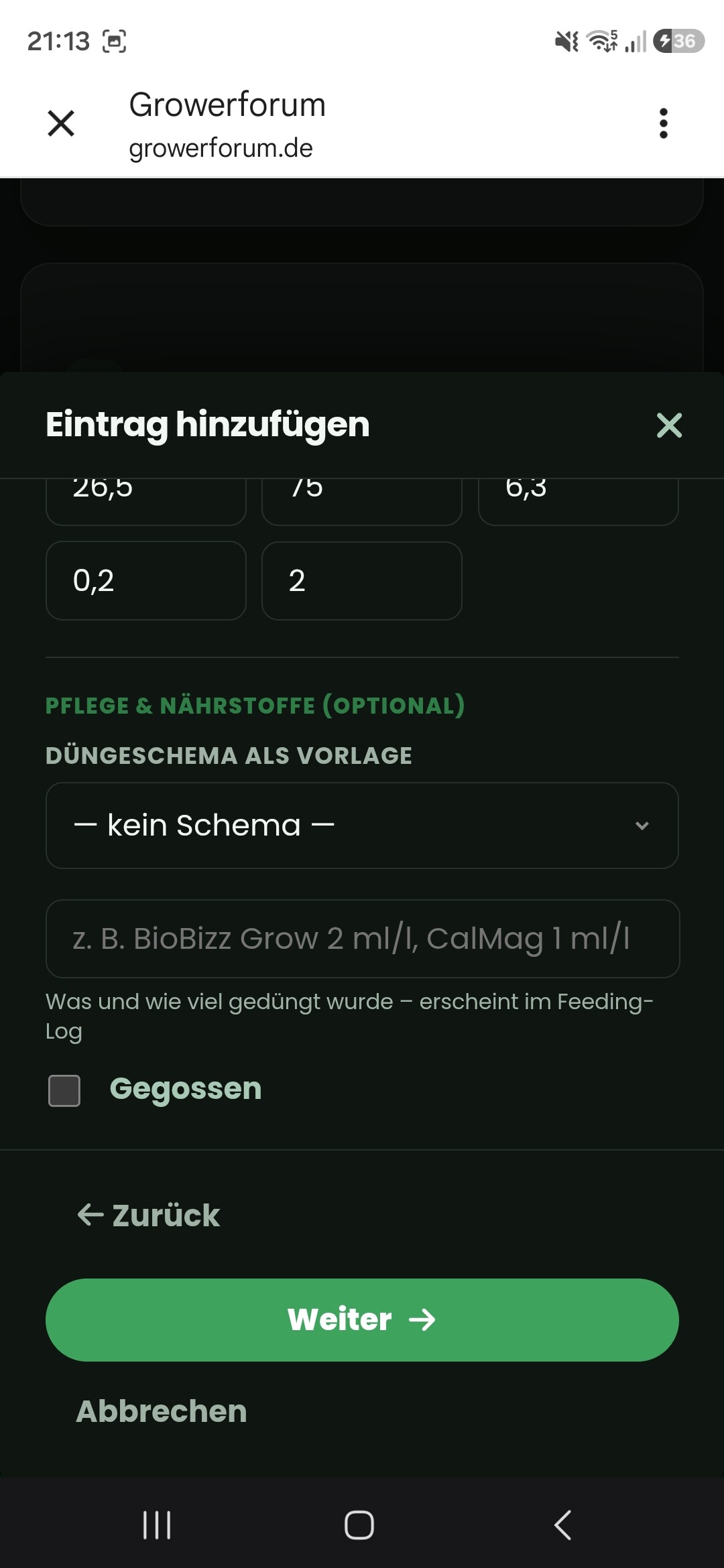Cancel with Abbrechen
This screenshot has width=724, height=1568.
(x=162, y=1411)
